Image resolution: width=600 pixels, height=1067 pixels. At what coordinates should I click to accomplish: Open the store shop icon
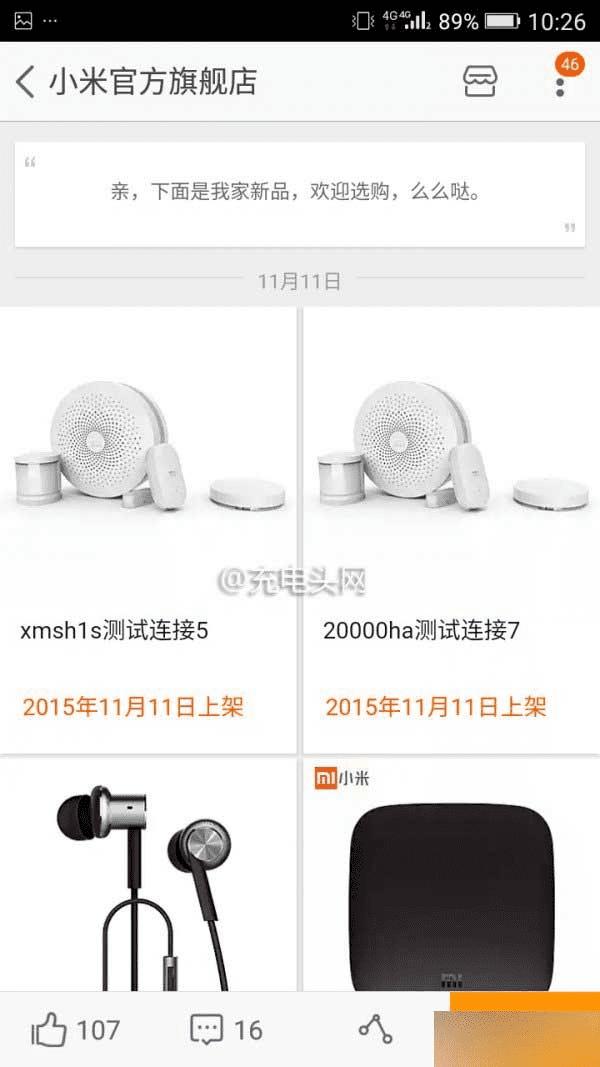click(x=480, y=81)
